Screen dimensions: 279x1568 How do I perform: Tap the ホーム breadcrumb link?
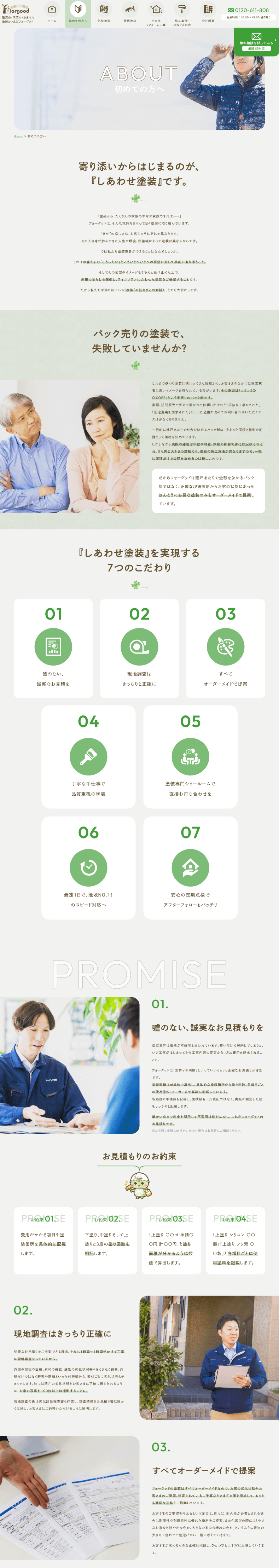[18, 137]
